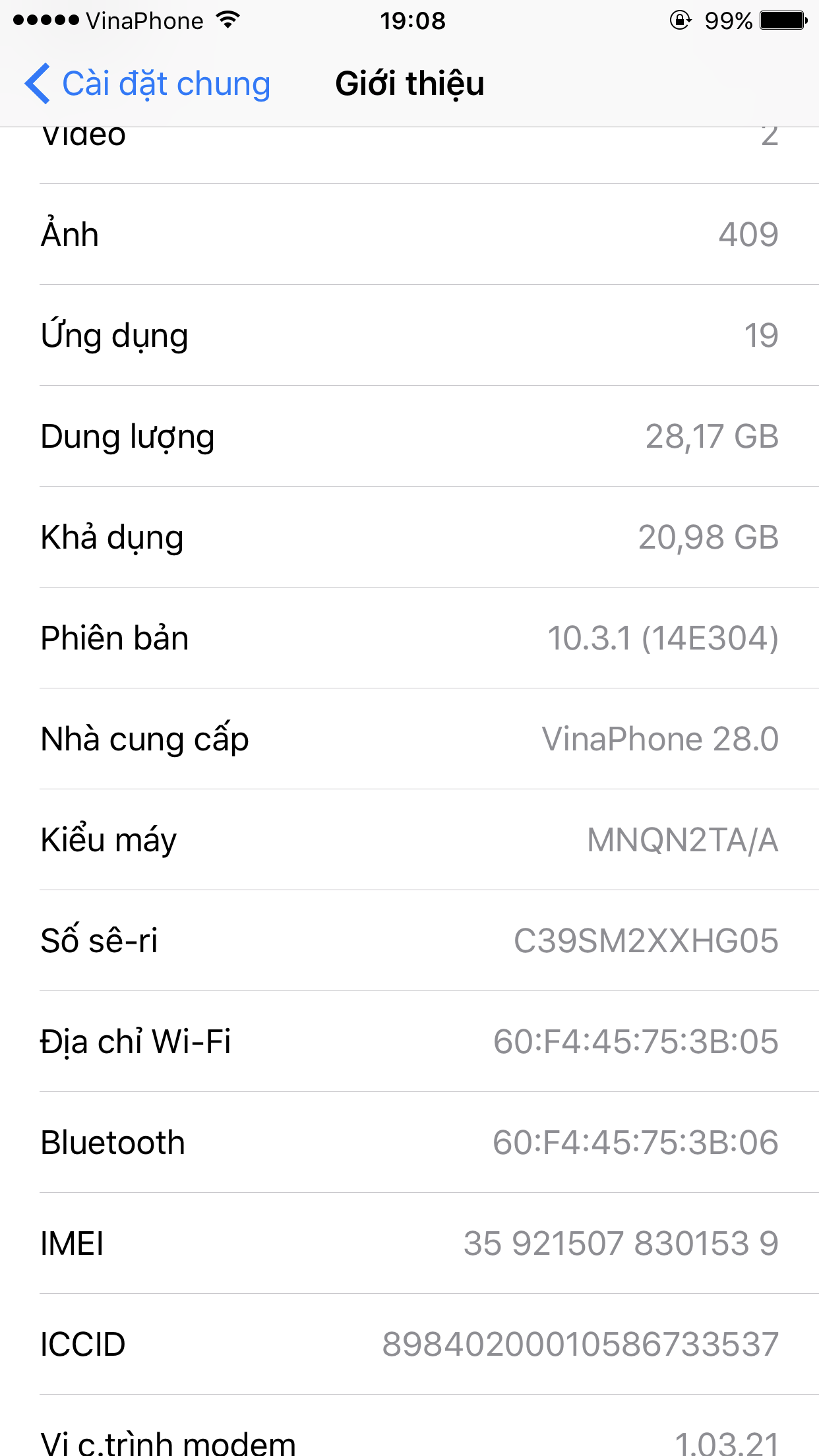Tap the Phiên bản row to hide build number
Image resolution: width=819 pixels, height=1456 pixels.
[409, 638]
